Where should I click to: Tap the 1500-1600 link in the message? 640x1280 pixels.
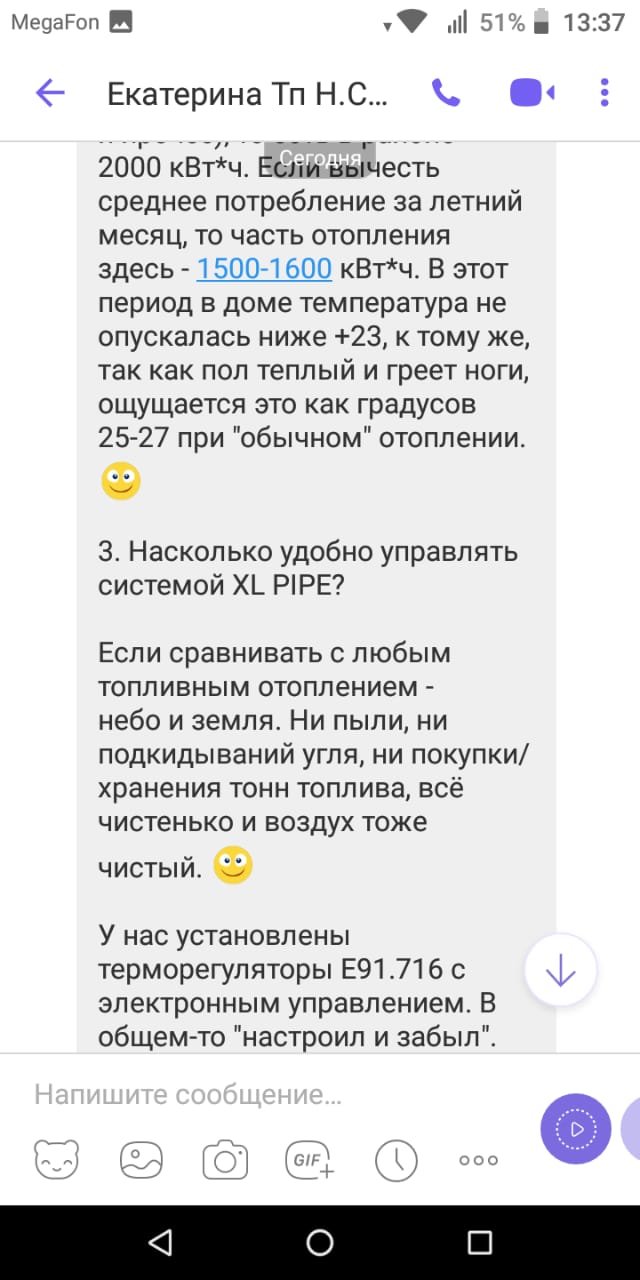tap(264, 268)
